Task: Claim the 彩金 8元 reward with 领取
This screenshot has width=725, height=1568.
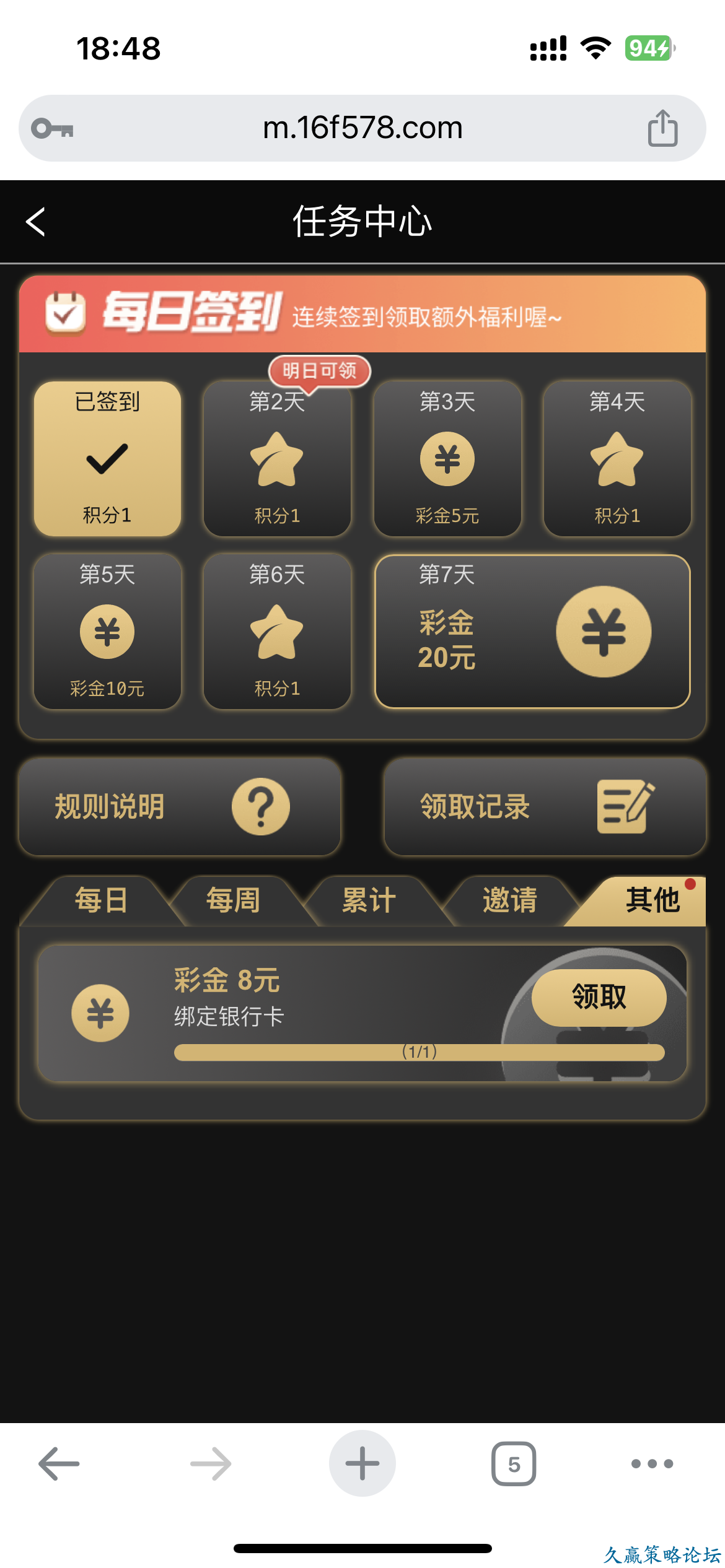Action: pyautogui.click(x=599, y=997)
